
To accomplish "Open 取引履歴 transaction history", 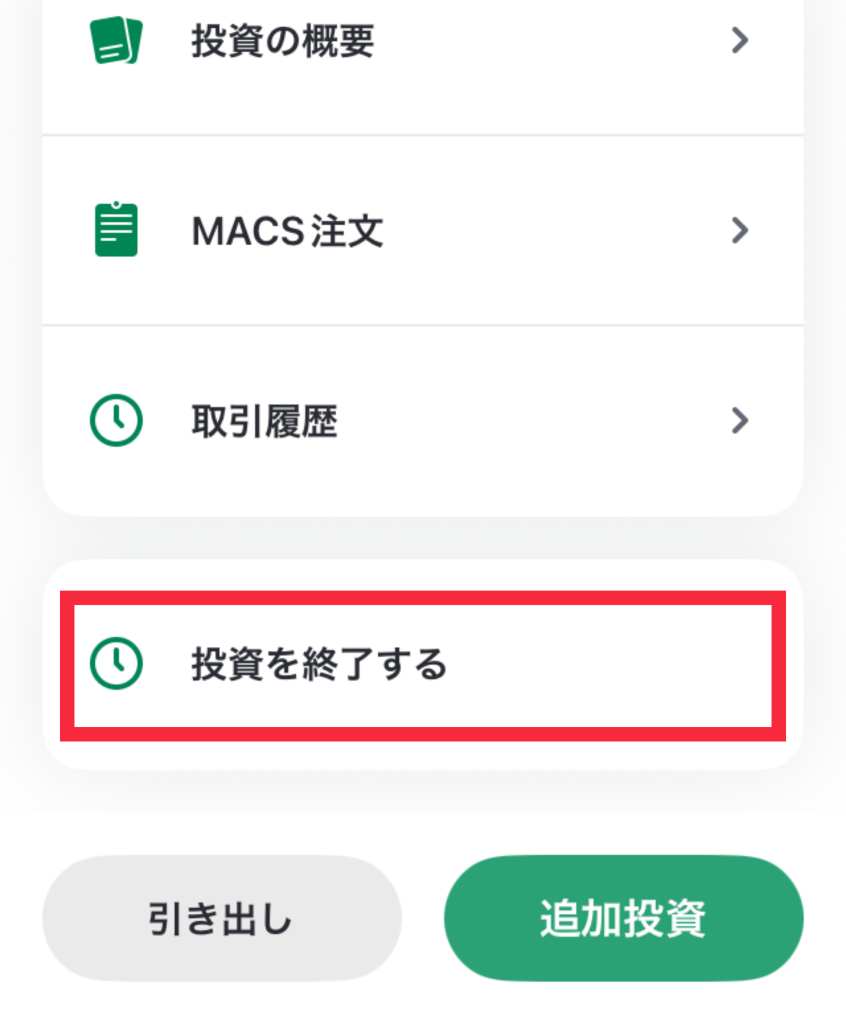I will tap(422, 421).
